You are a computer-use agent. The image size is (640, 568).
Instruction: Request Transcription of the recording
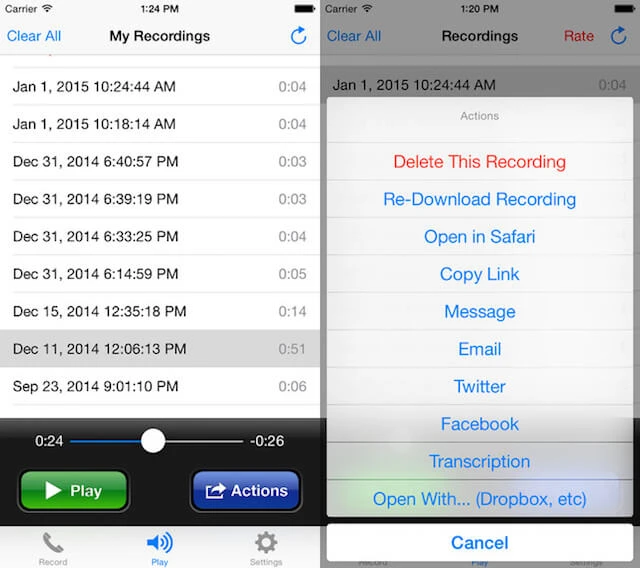coord(479,461)
